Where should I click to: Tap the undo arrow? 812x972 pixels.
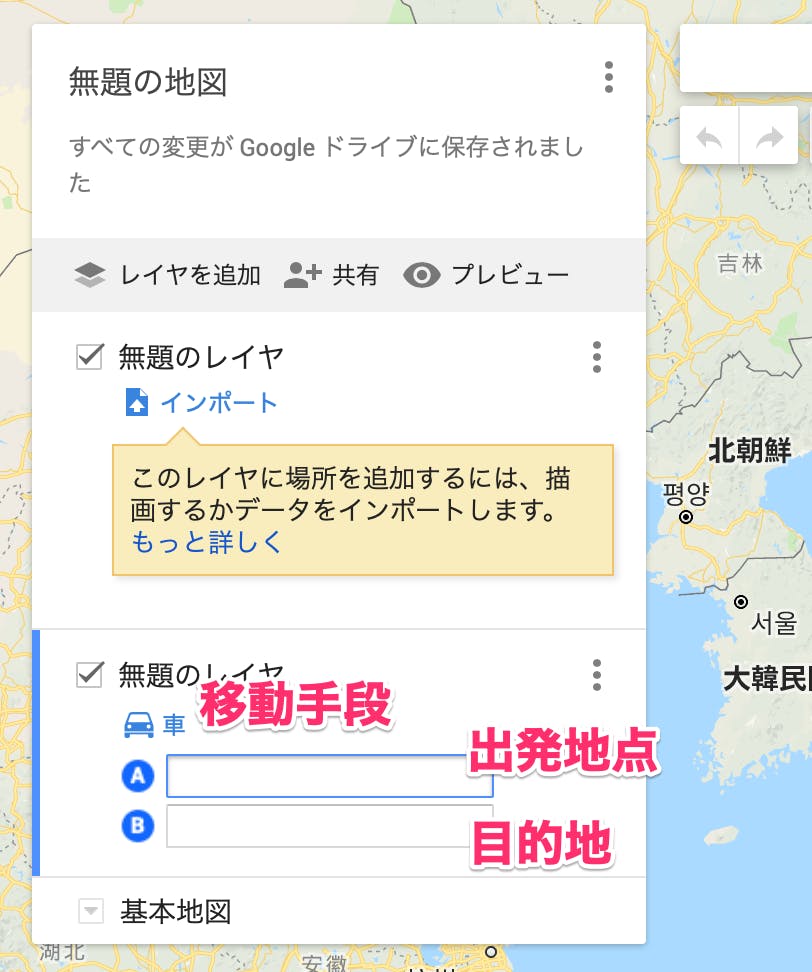point(709,136)
